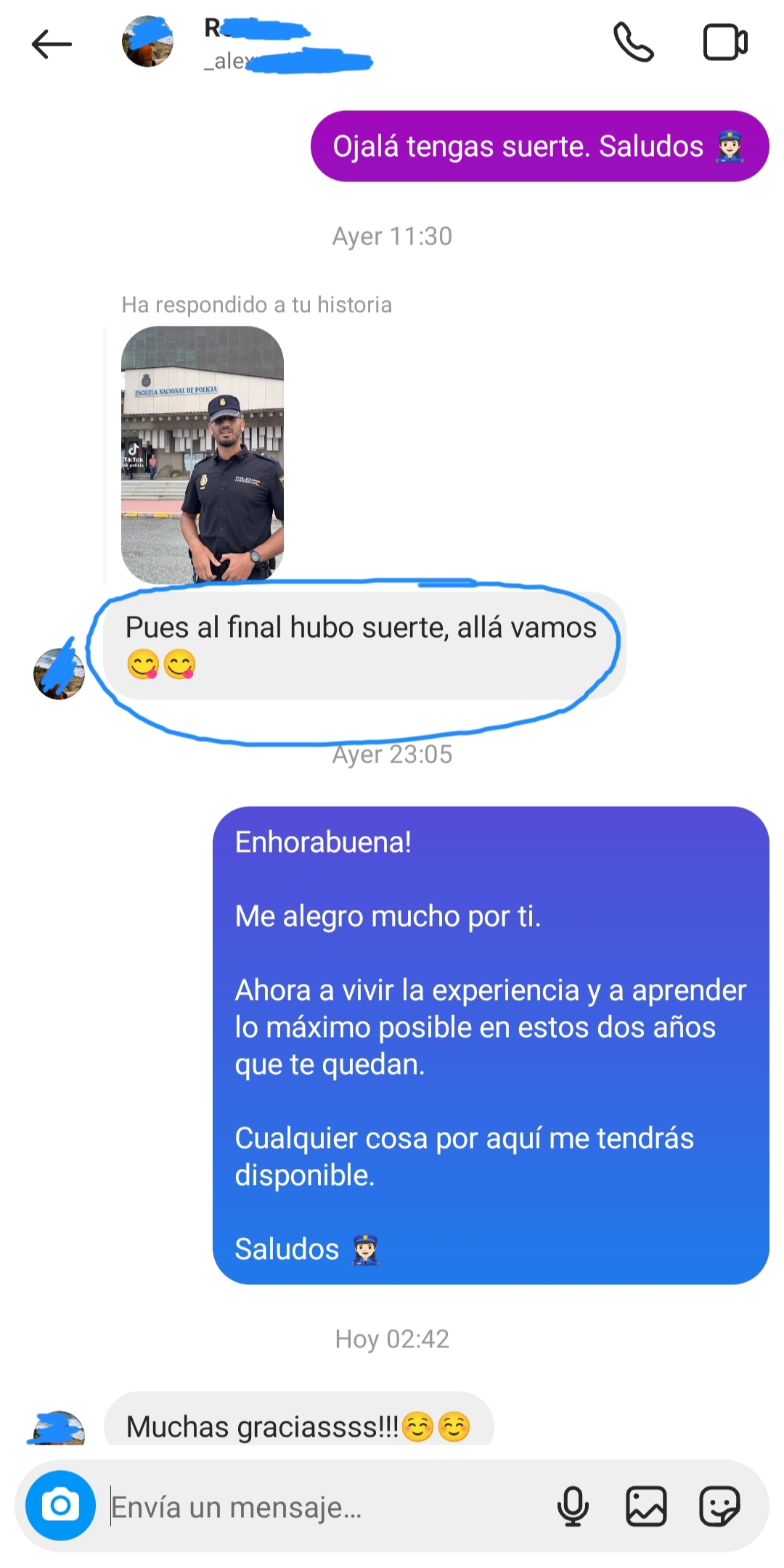Open the sticker picker

[719, 1506]
